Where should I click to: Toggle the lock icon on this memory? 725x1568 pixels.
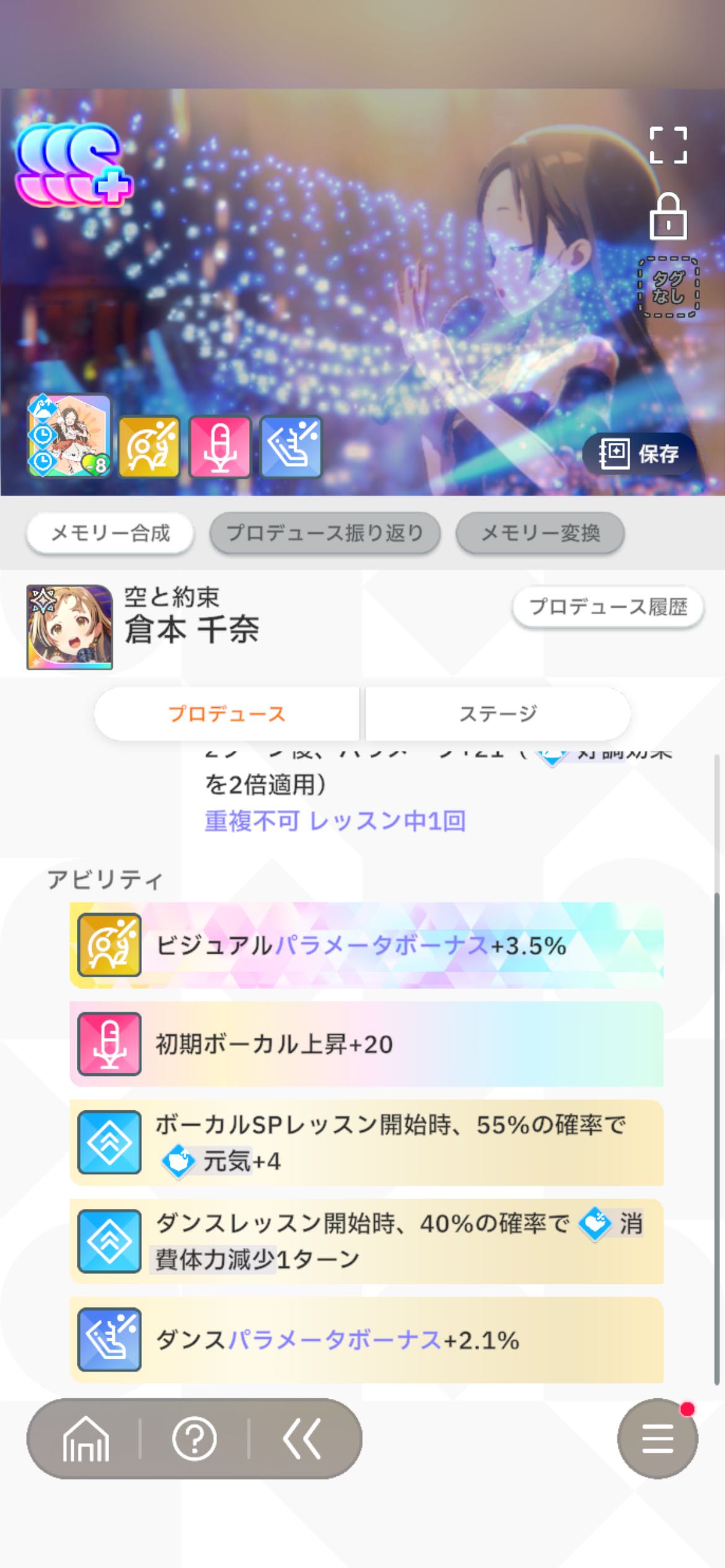click(x=667, y=217)
